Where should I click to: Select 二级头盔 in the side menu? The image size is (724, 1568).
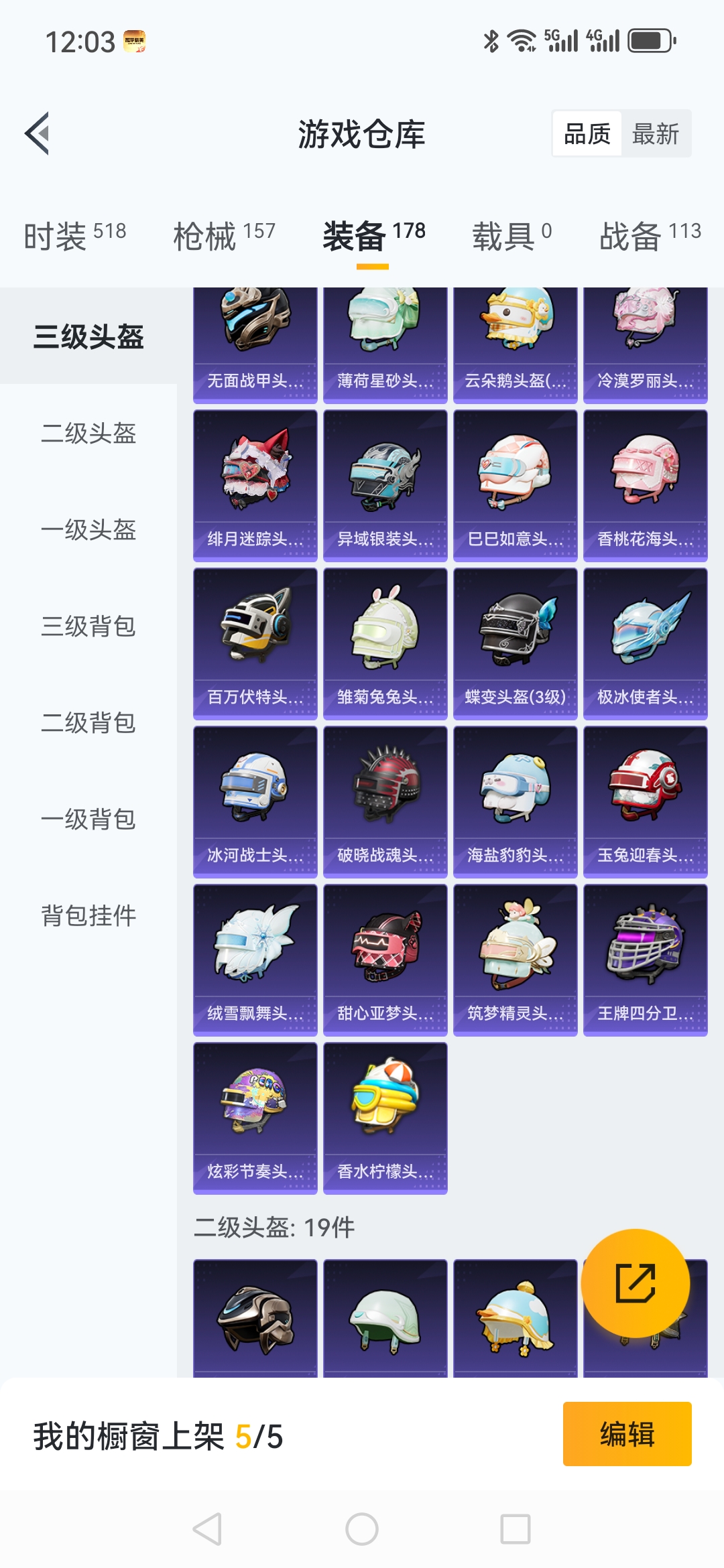tap(88, 433)
